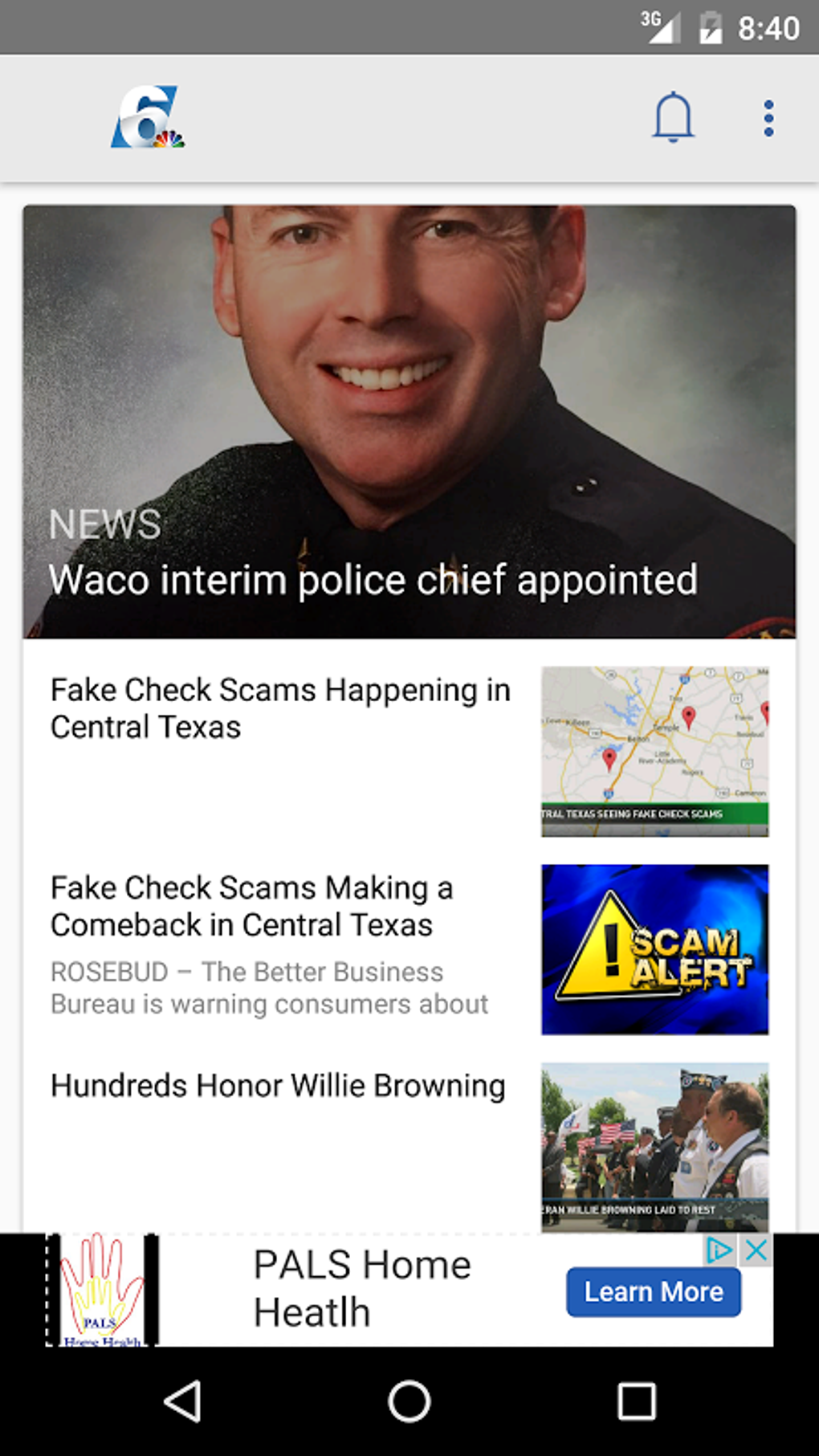Open the overflow menu
The width and height of the screenshot is (819, 1456).
tap(768, 118)
